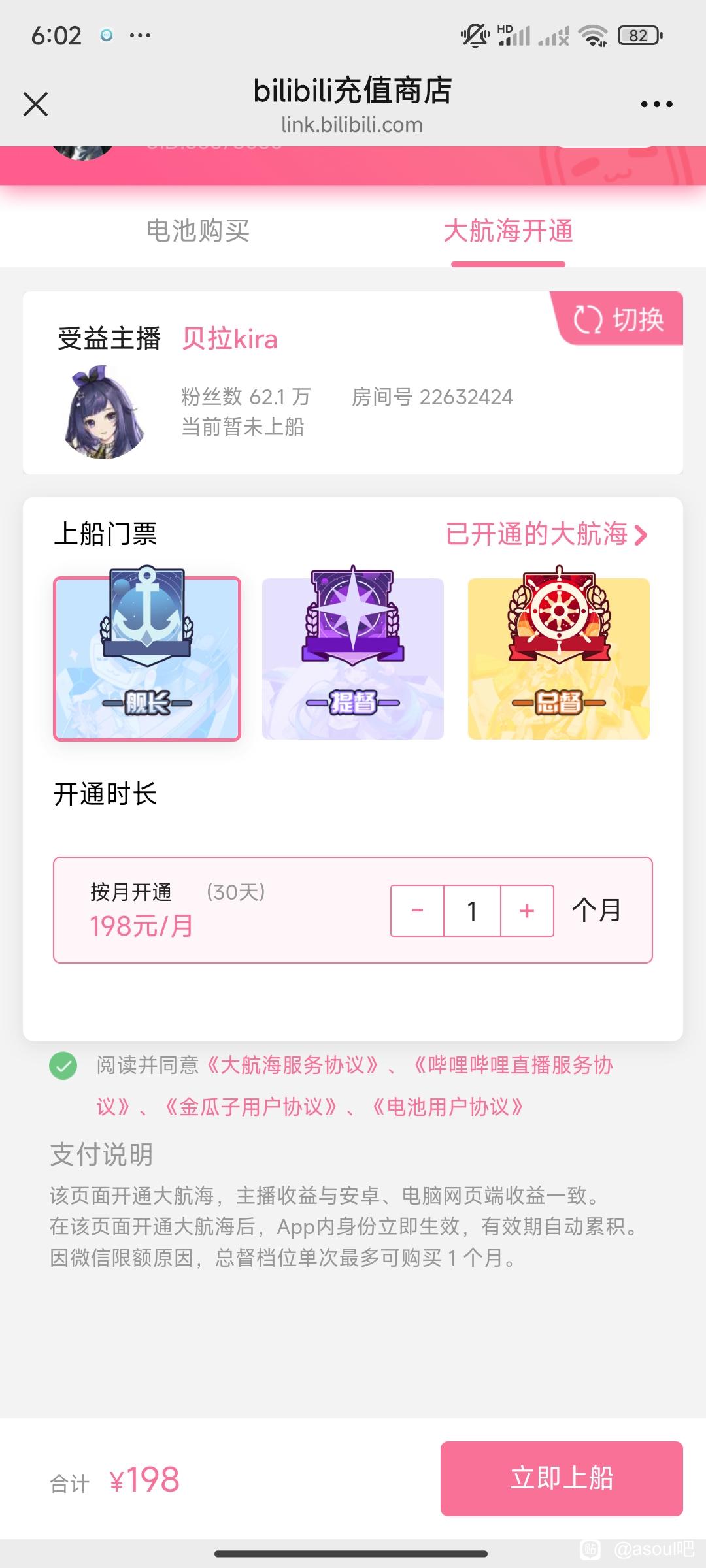Switch to the 电池购买 tab
The image size is (706, 1568).
coord(198,231)
